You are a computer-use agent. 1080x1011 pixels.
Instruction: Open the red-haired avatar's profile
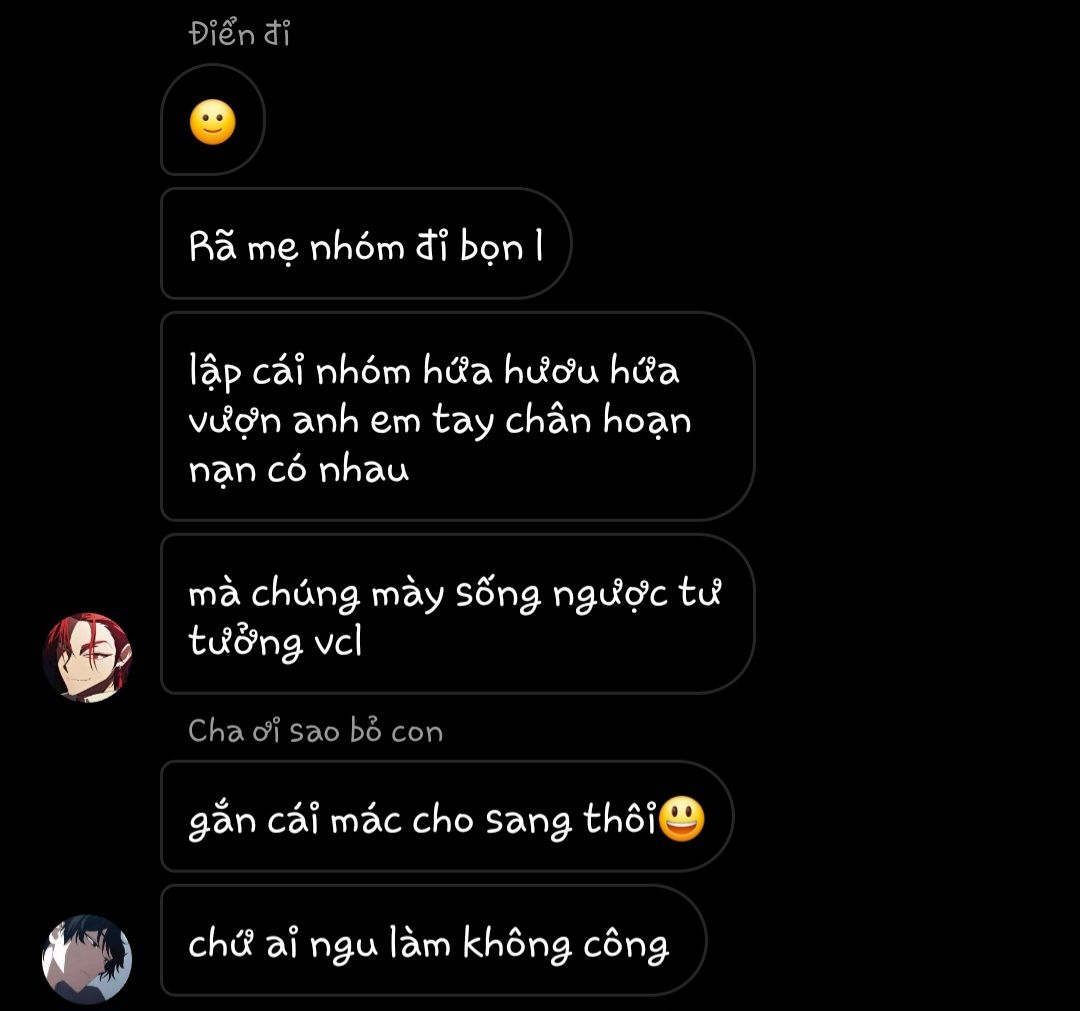coord(87,657)
